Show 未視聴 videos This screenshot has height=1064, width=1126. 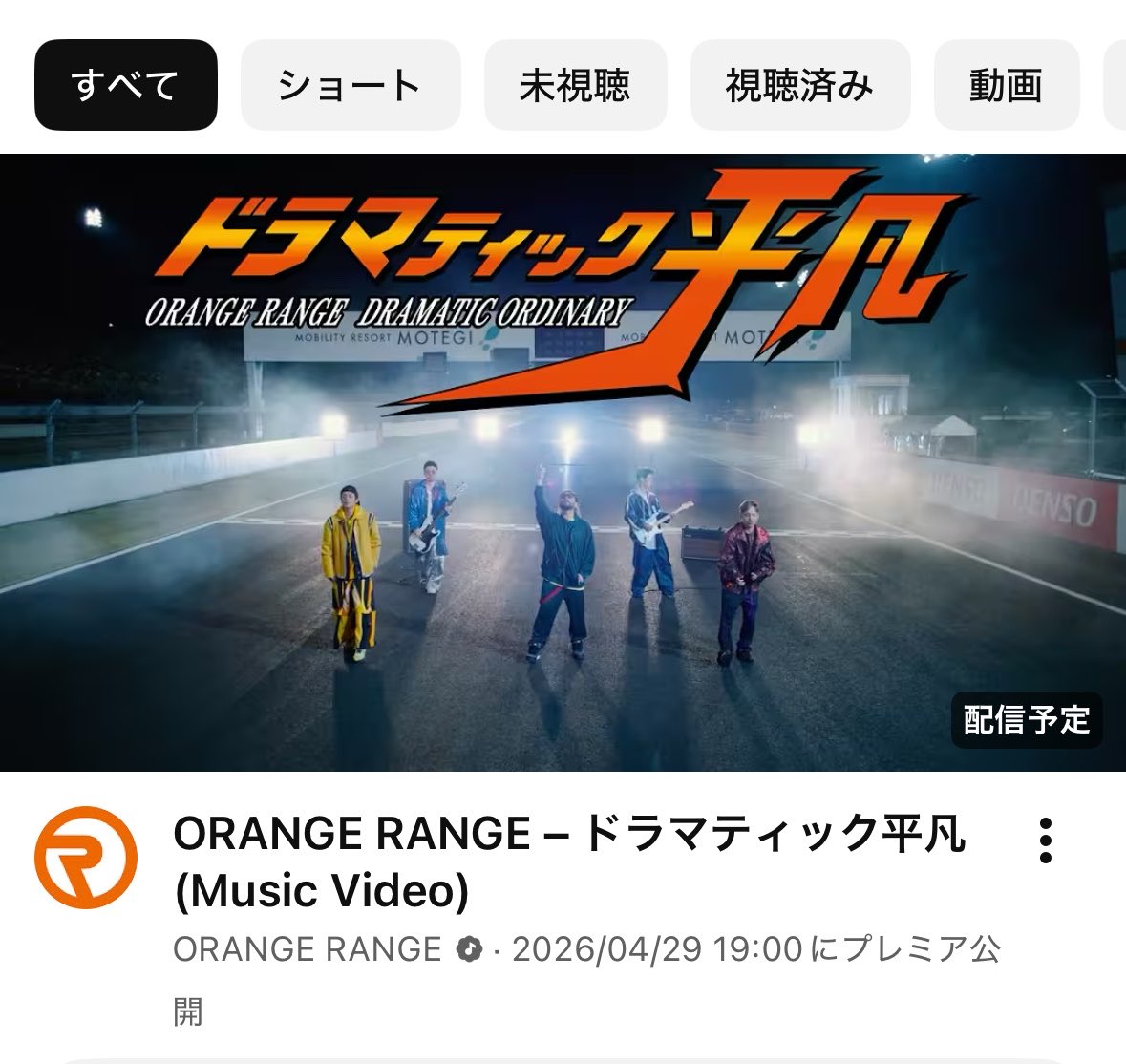tap(575, 85)
